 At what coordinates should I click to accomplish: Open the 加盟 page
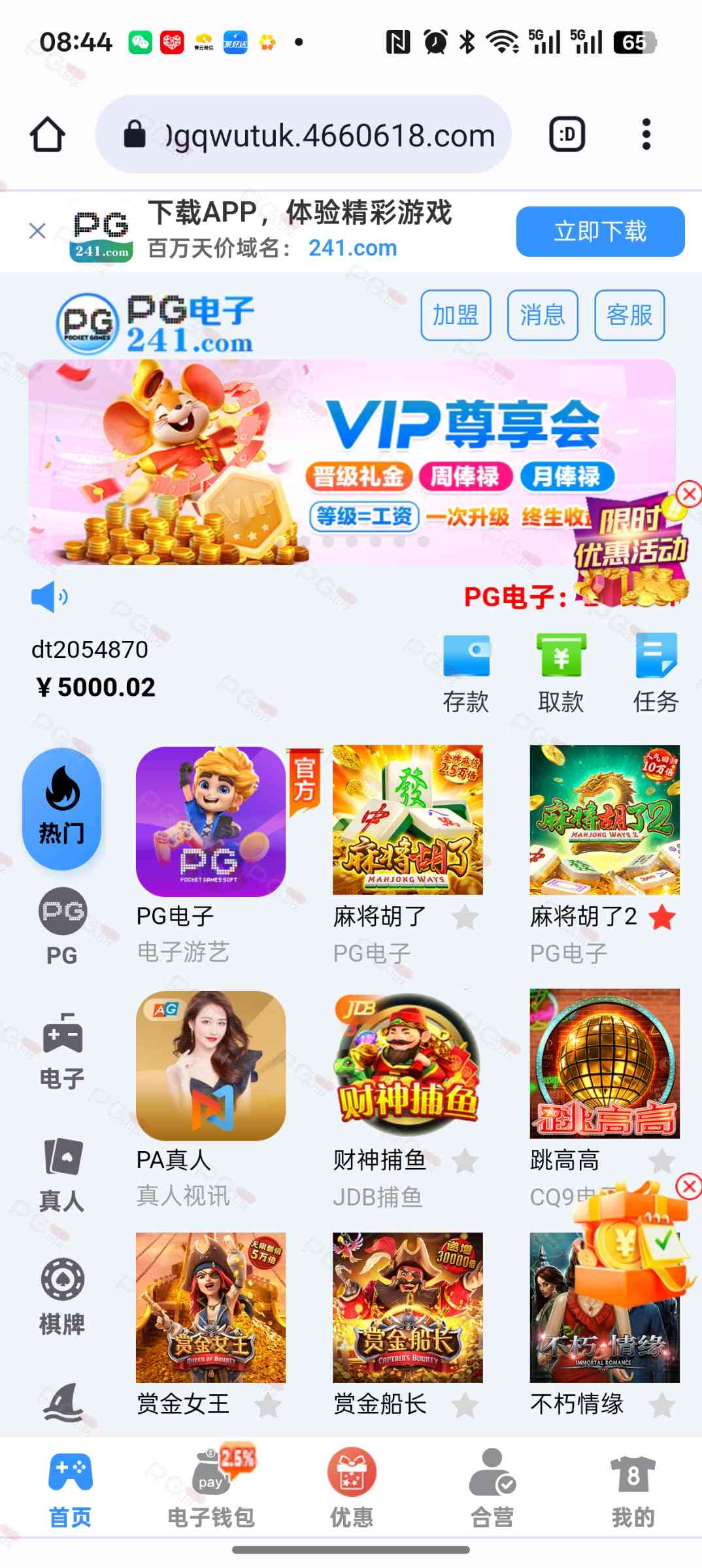456,315
